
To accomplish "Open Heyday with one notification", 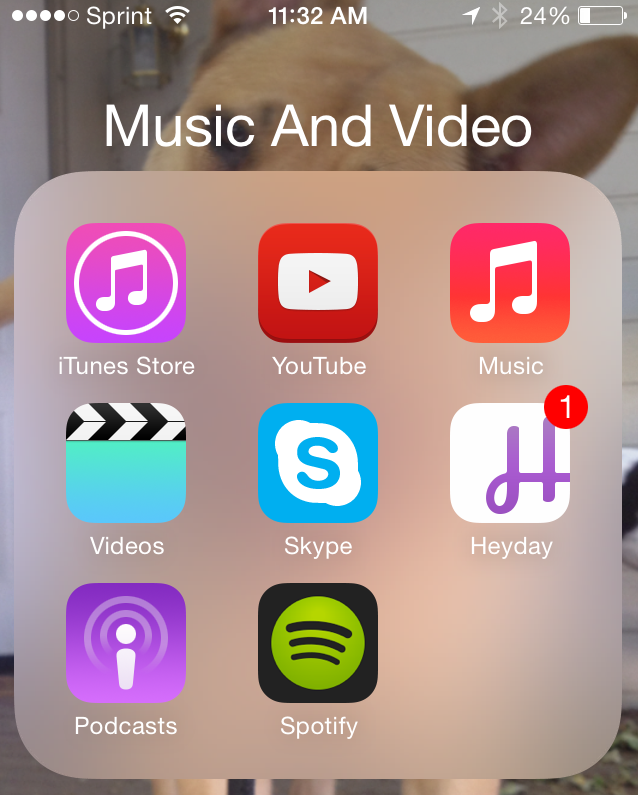I will point(510,463).
